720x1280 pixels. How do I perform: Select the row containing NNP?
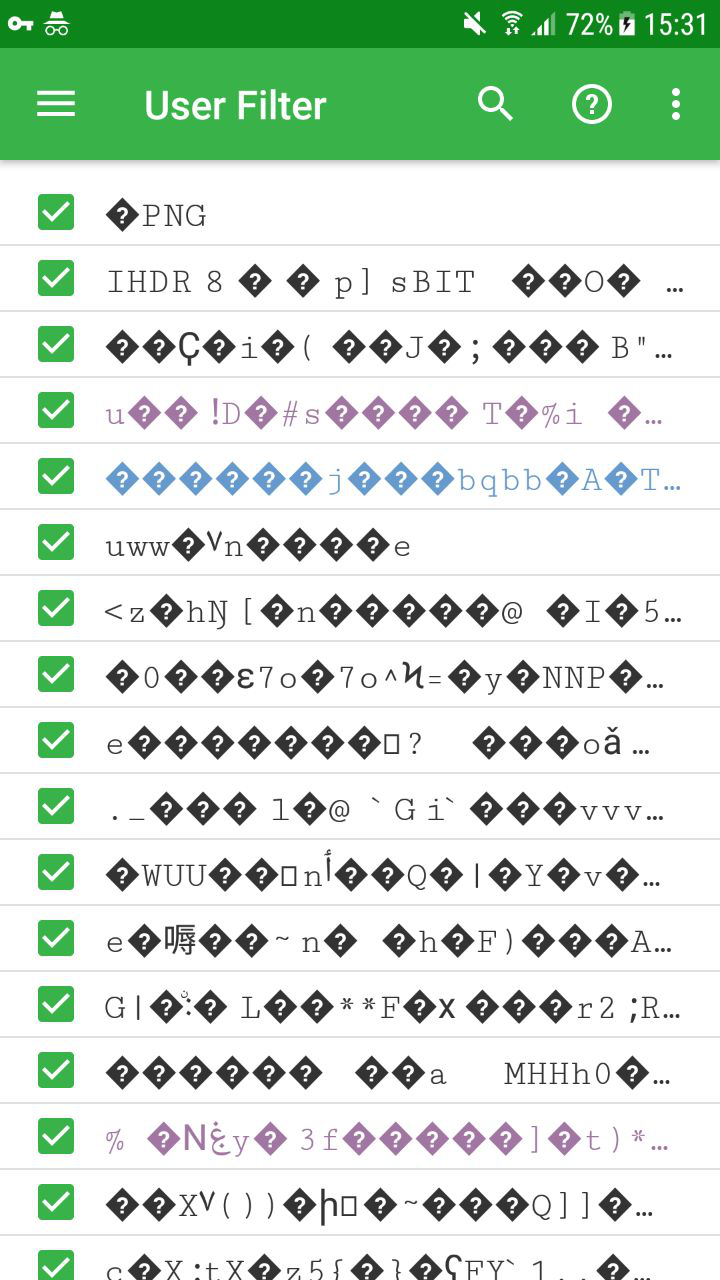pos(360,675)
